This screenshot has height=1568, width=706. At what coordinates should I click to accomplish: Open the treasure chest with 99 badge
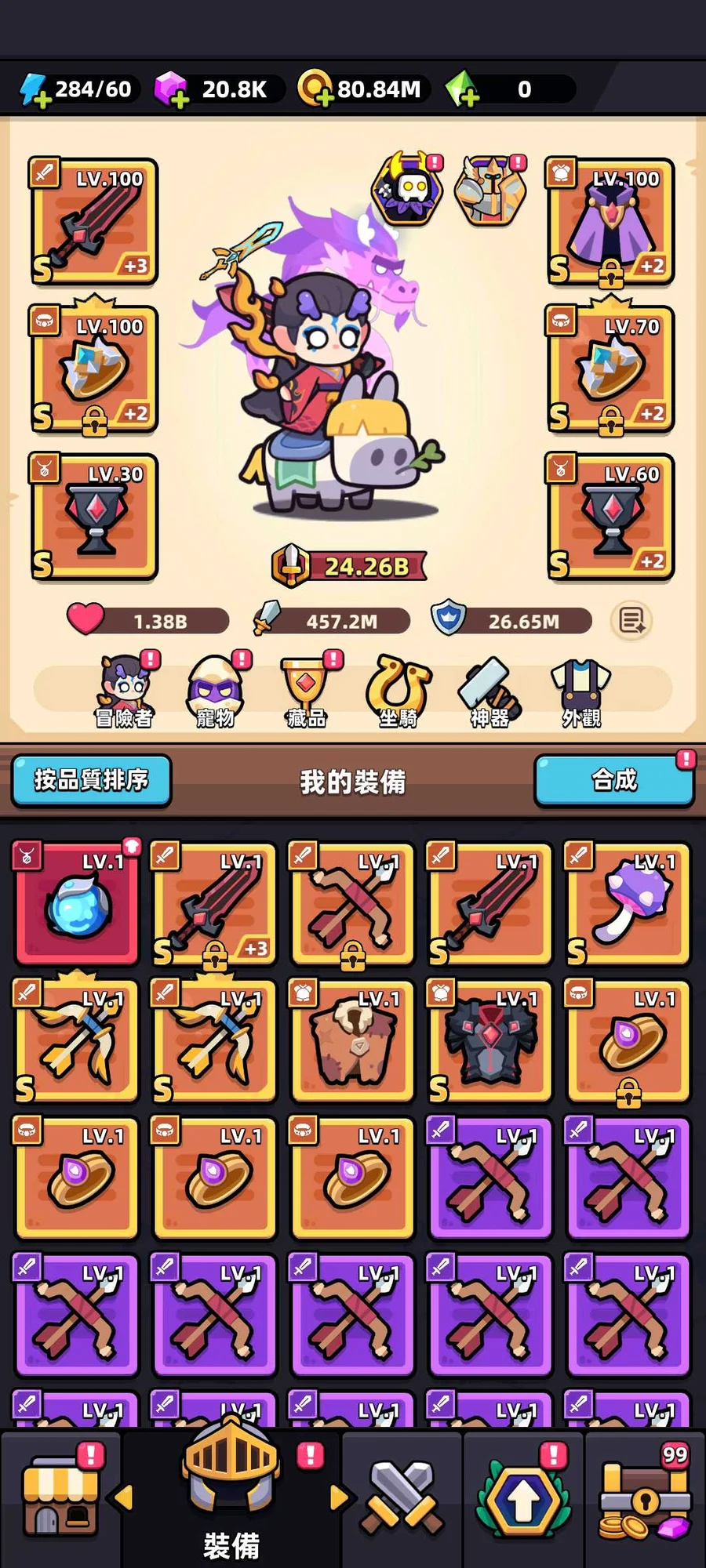[x=645, y=1499]
